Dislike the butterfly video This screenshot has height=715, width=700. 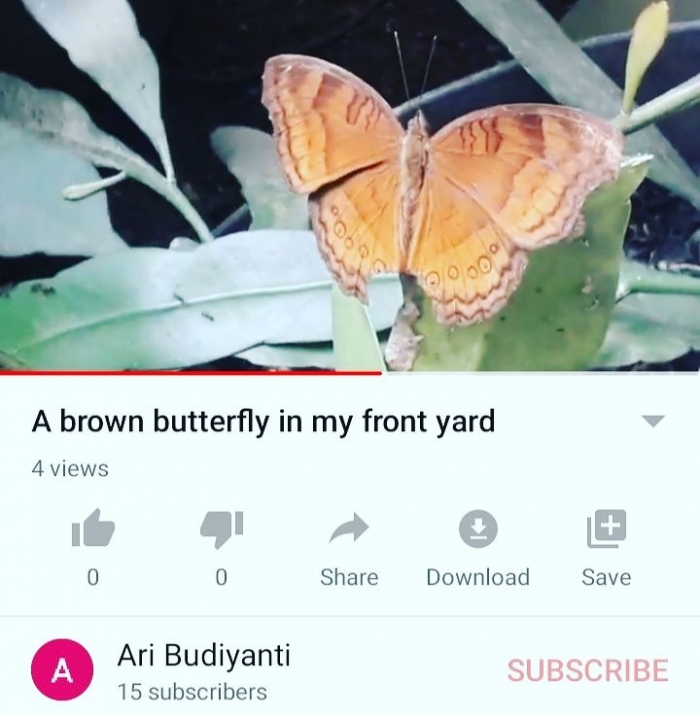(x=221, y=531)
